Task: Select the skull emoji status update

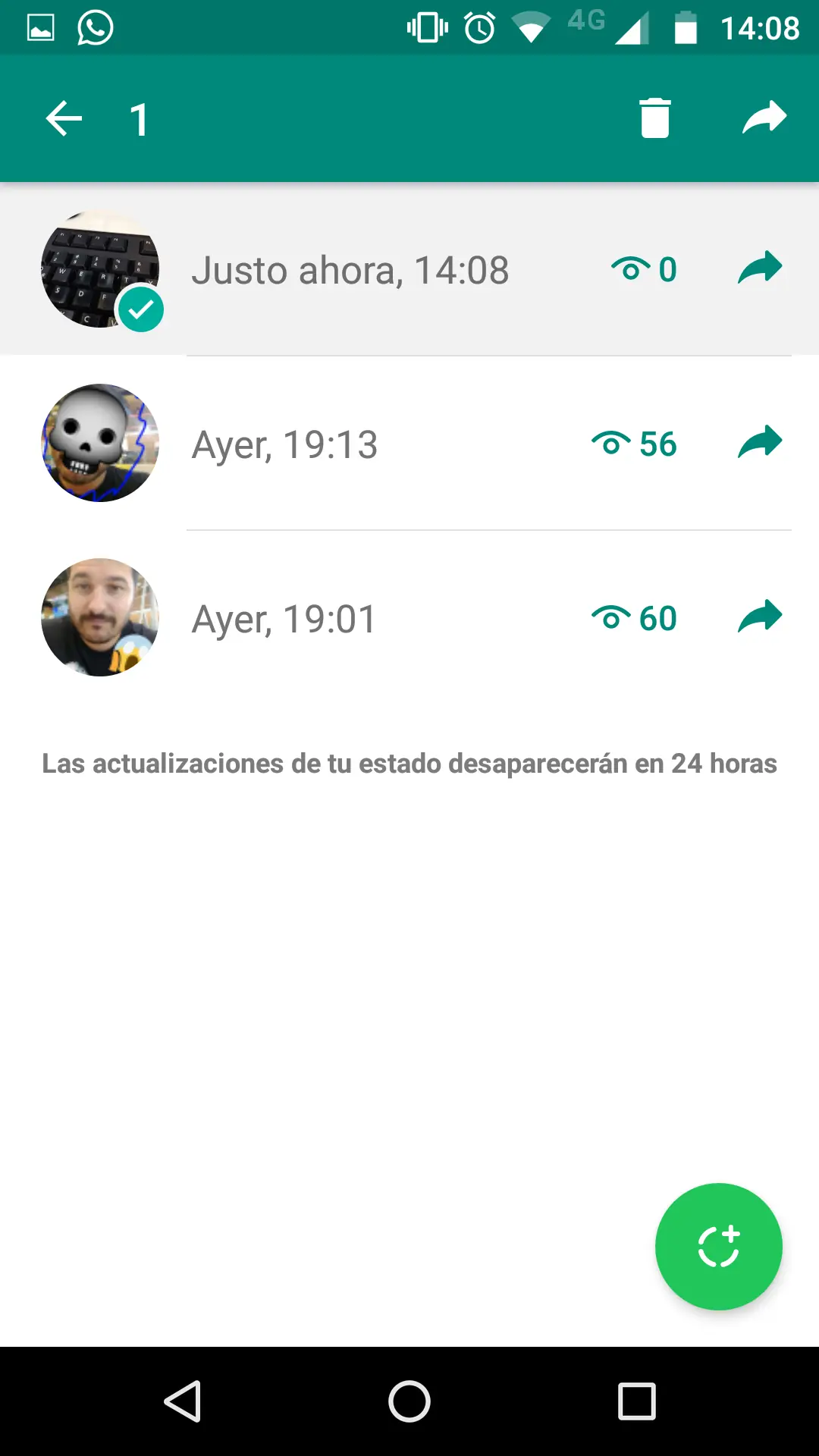Action: (99, 443)
